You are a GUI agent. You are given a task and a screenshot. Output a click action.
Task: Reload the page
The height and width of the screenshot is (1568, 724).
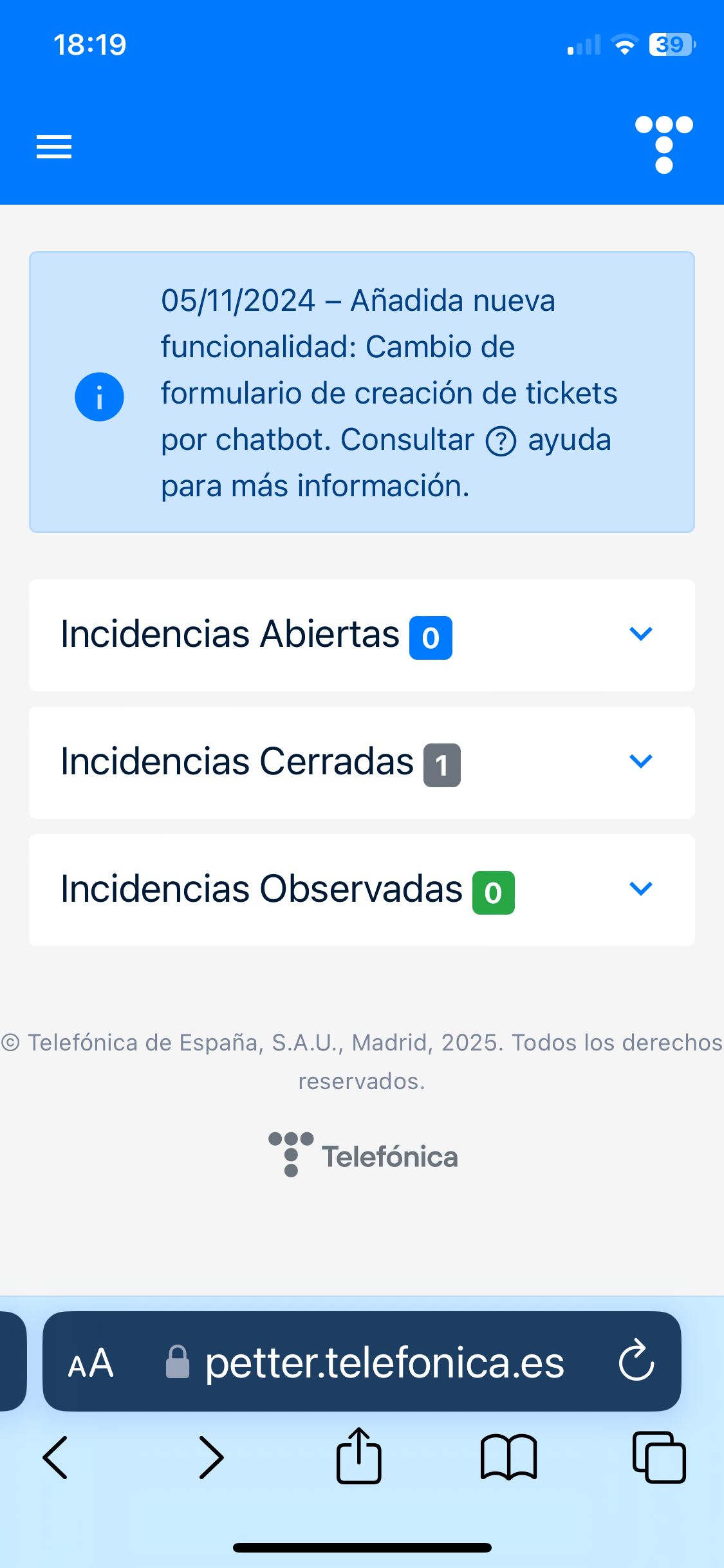tap(636, 1361)
